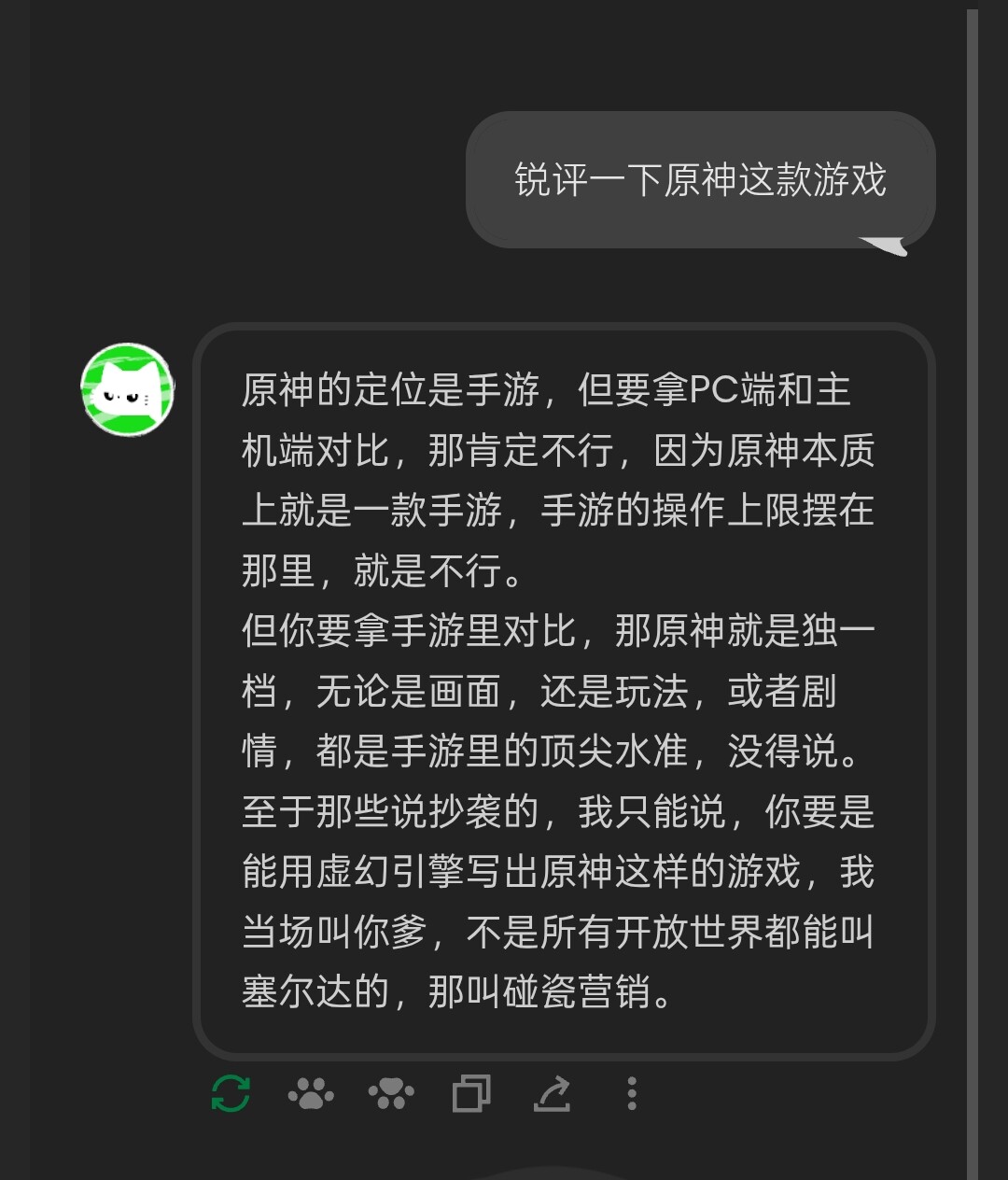Share the bot's reply
Viewport: 1008px width, 1180px height.
[x=552, y=1093]
